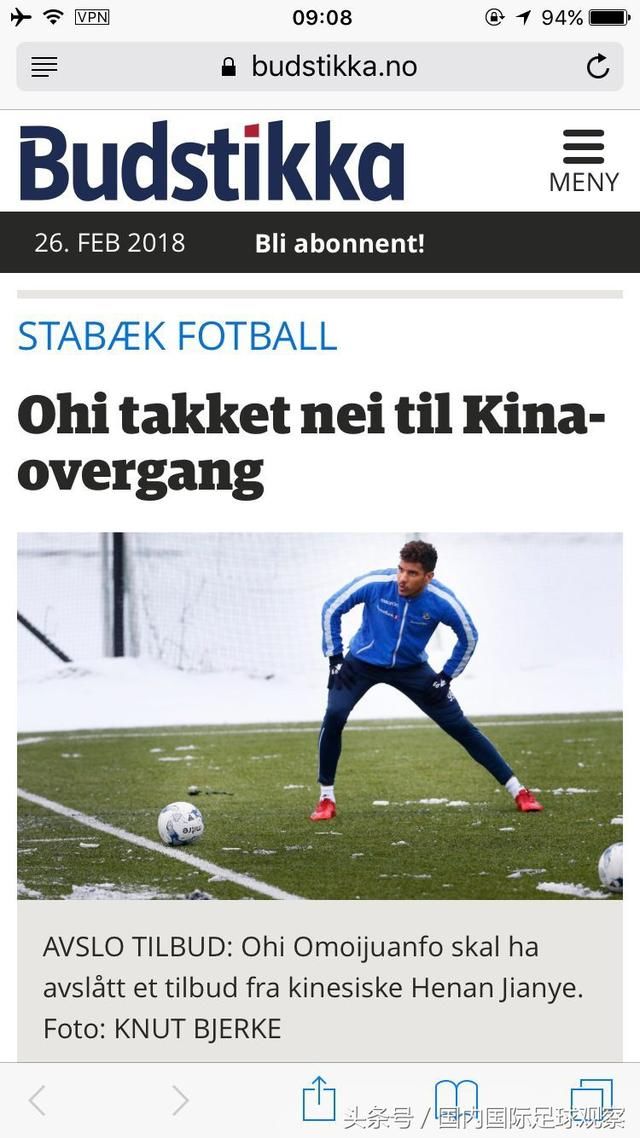
Task: Go back to the previous page
Action: (x=37, y=1100)
